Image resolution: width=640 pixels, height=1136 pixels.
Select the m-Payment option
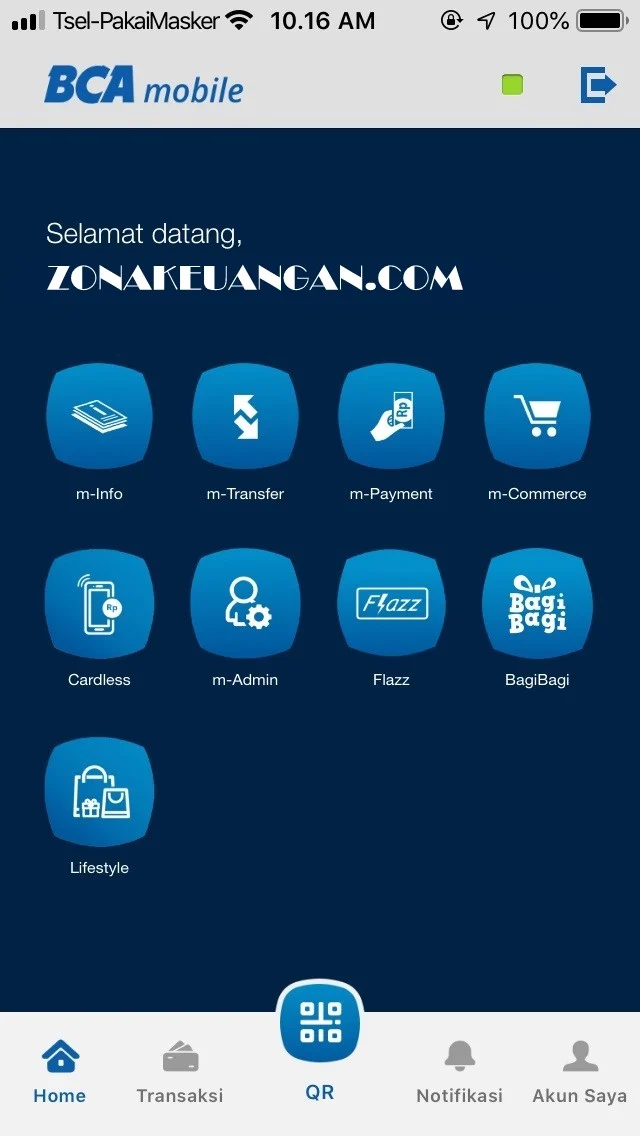click(391, 417)
